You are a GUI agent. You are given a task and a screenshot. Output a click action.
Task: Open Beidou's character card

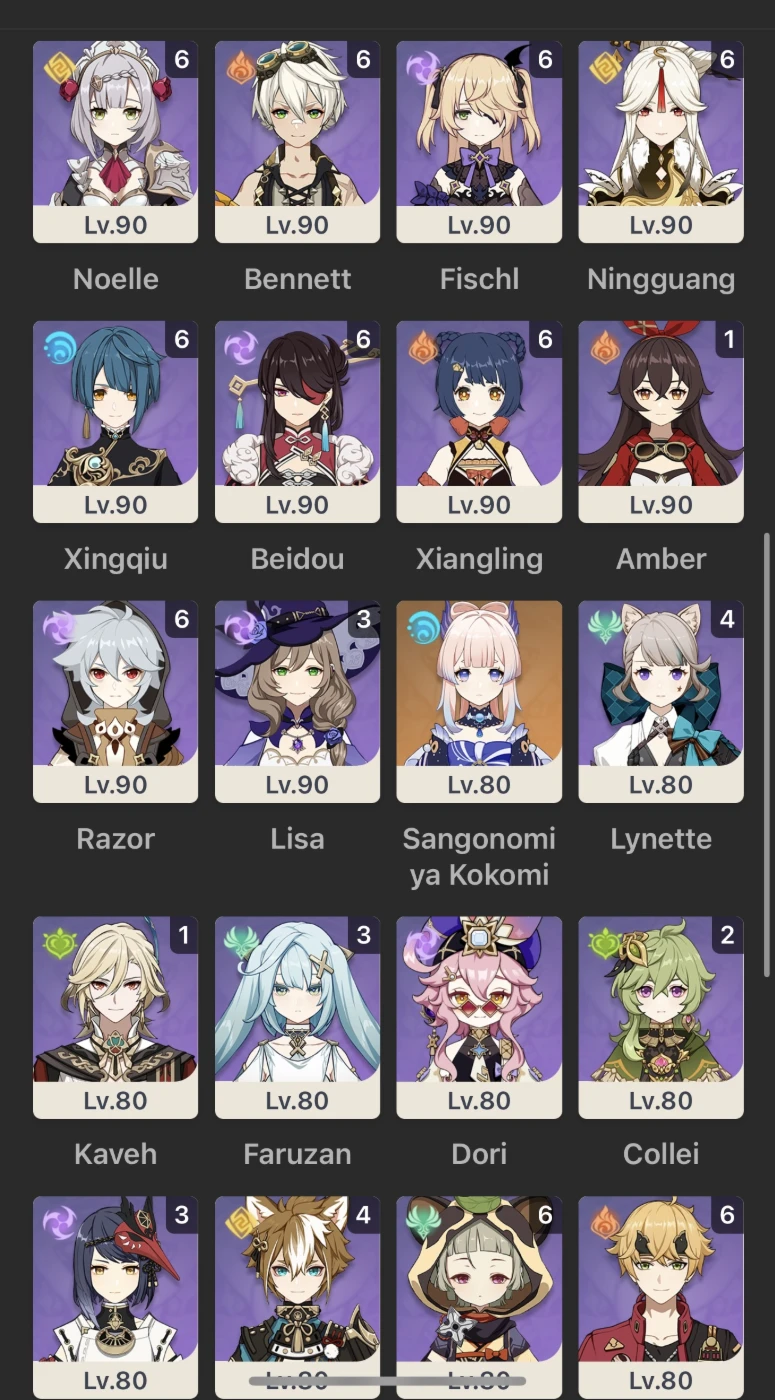[x=297, y=422]
